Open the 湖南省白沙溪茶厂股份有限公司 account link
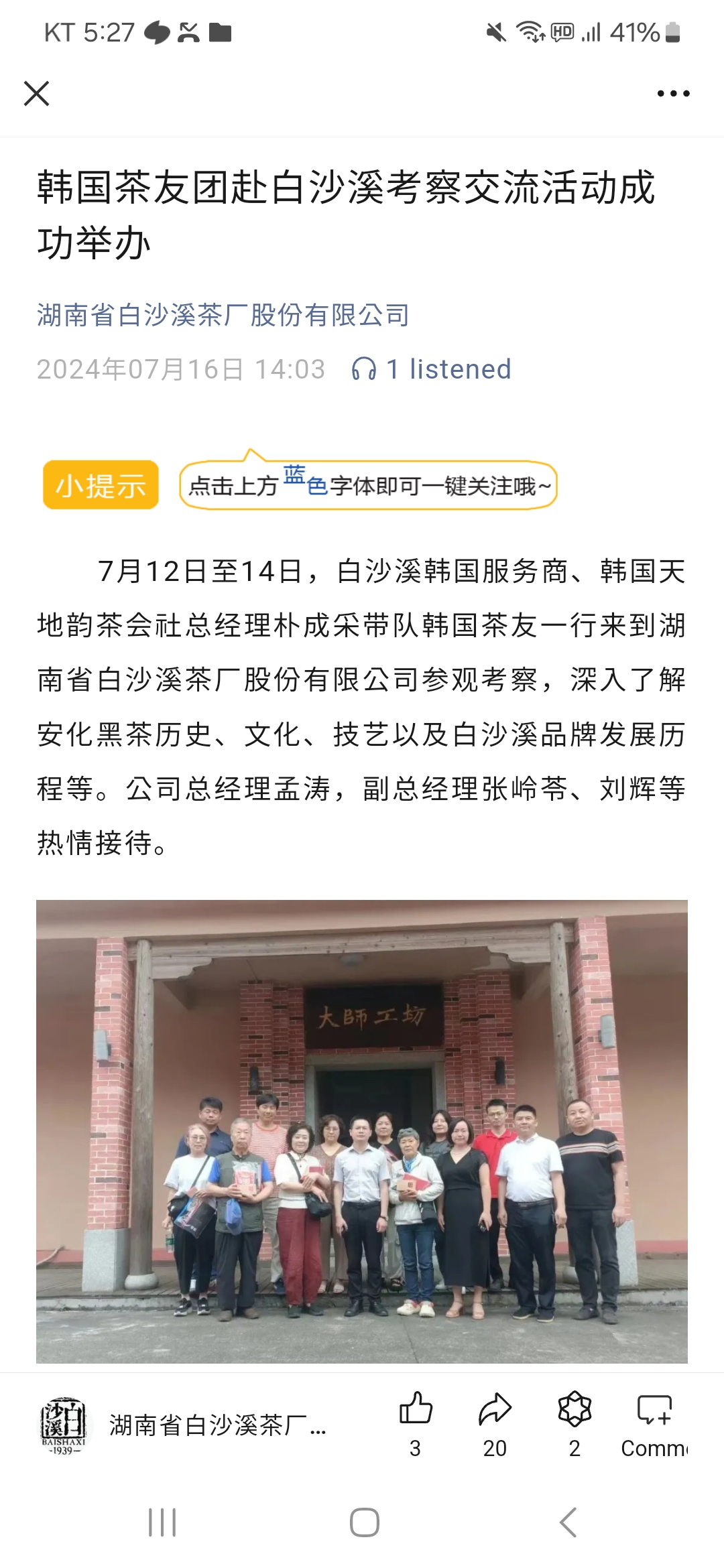724x1568 pixels. [x=223, y=315]
